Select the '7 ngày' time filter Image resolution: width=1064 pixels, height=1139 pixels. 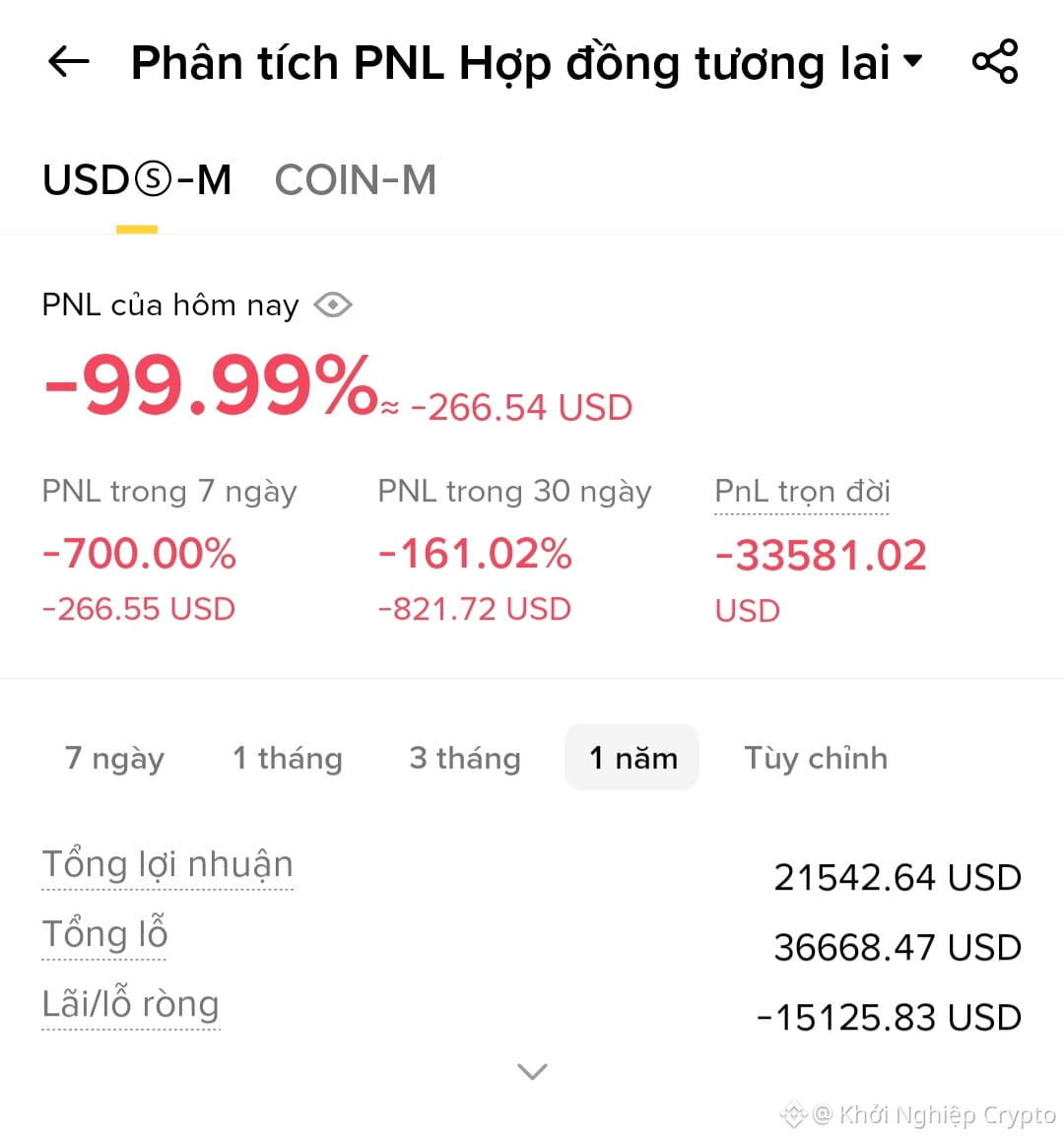click(113, 758)
